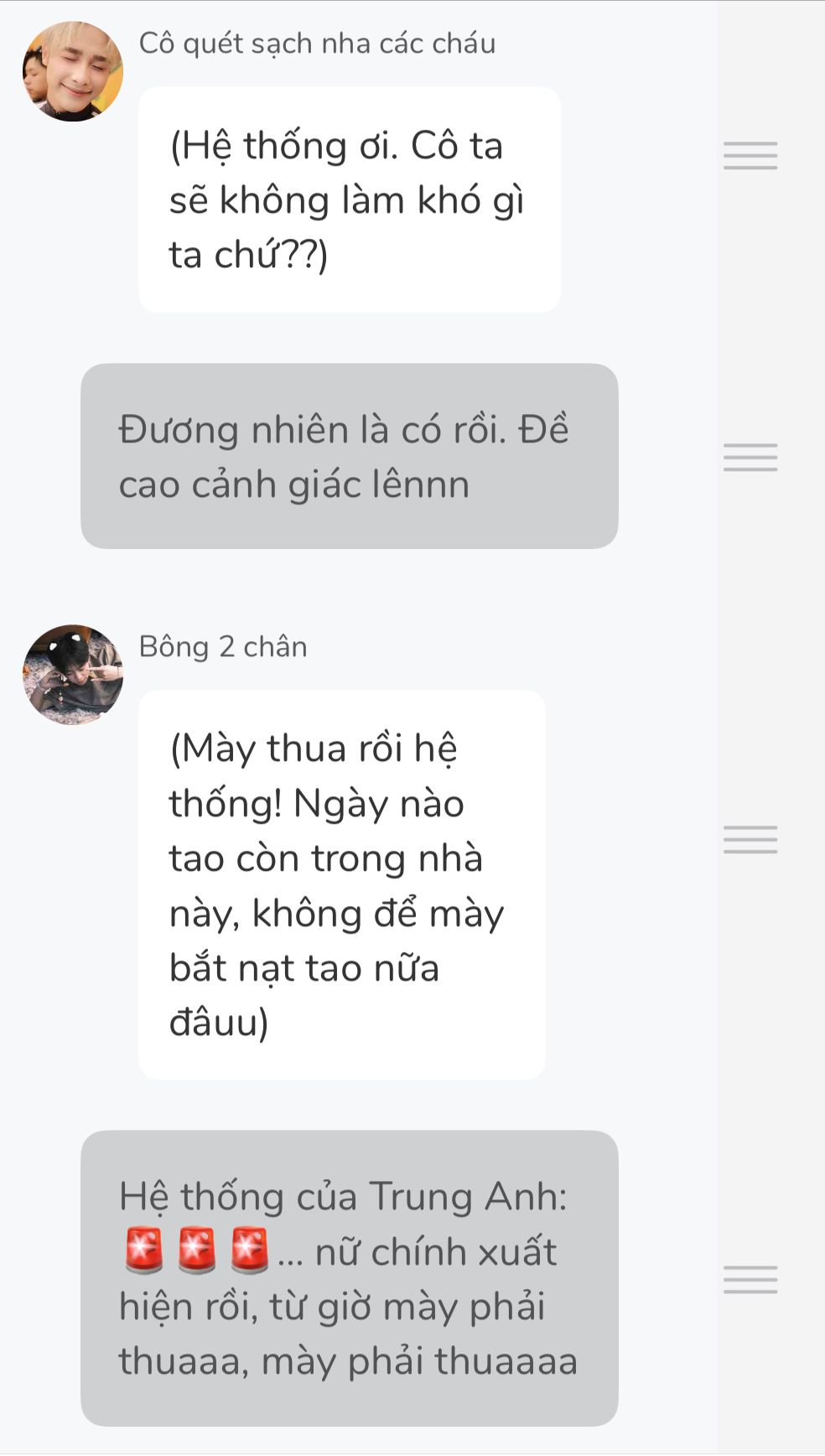Select the 'Đương nhiên là có rồi' narration bubble
This screenshot has height=1456, width=825.
pyautogui.click(x=350, y=456)
